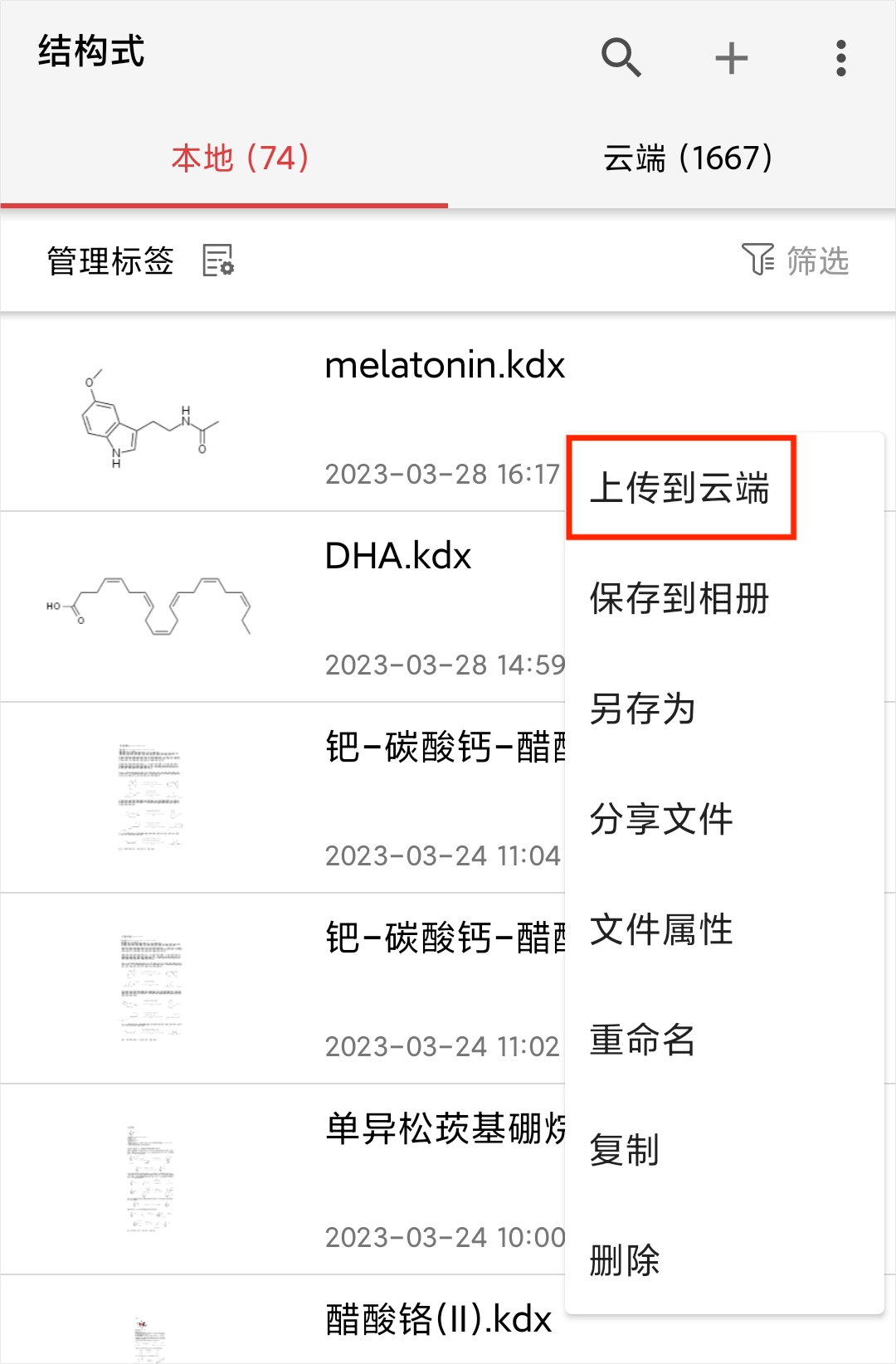Open the search icon in the top bar
This screenshot has width=896, height=1364.
622,57
